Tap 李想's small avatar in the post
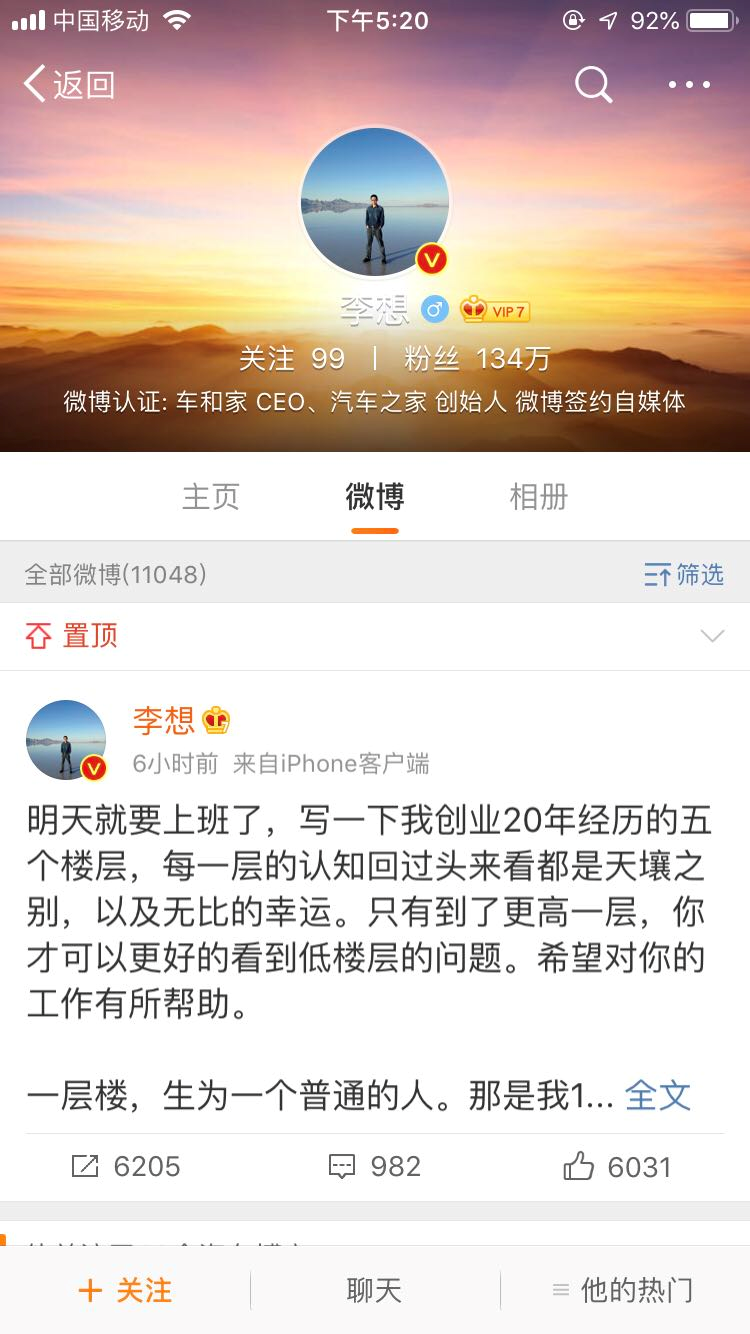Image resolution: width=750 pixels, height=1334 pixels. click(66, 740)
